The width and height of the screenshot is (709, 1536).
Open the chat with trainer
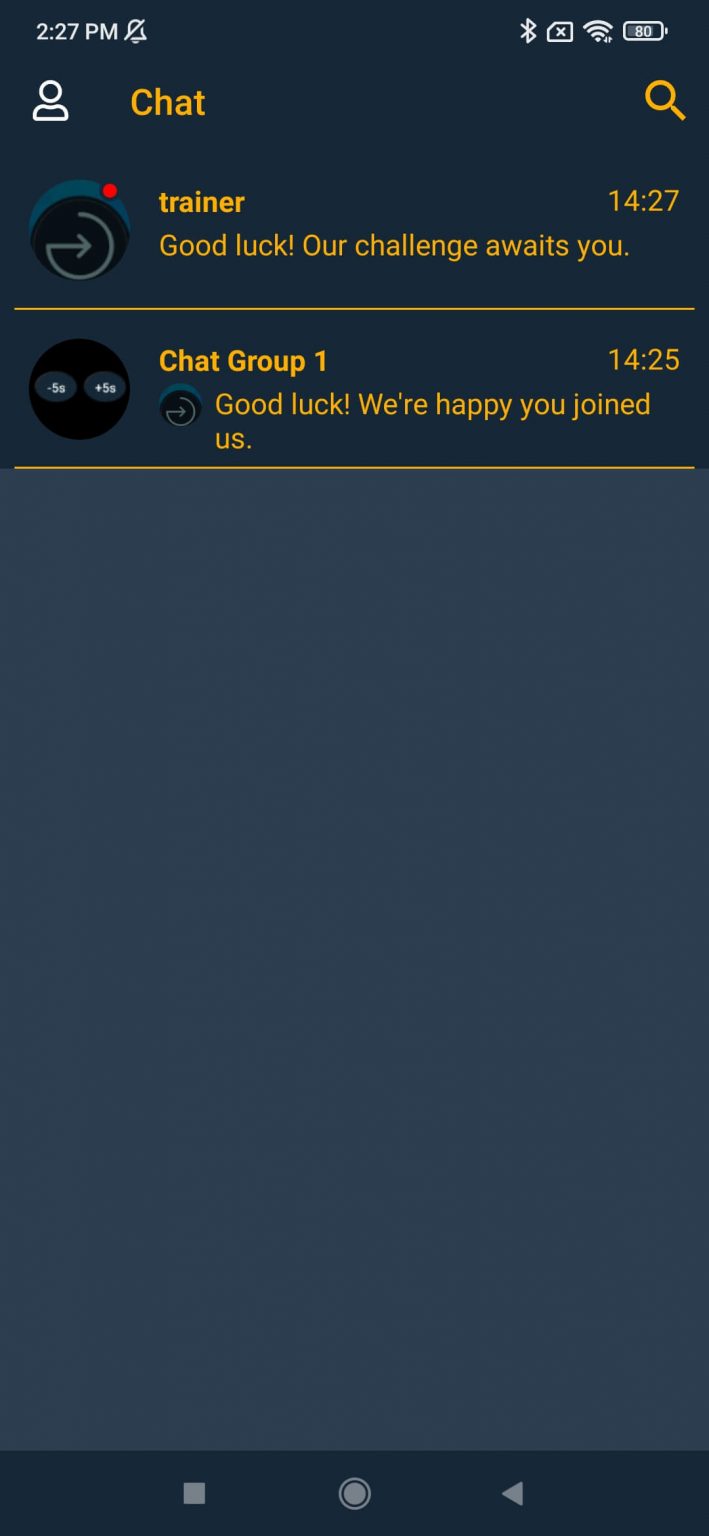(x=354, y=231)
